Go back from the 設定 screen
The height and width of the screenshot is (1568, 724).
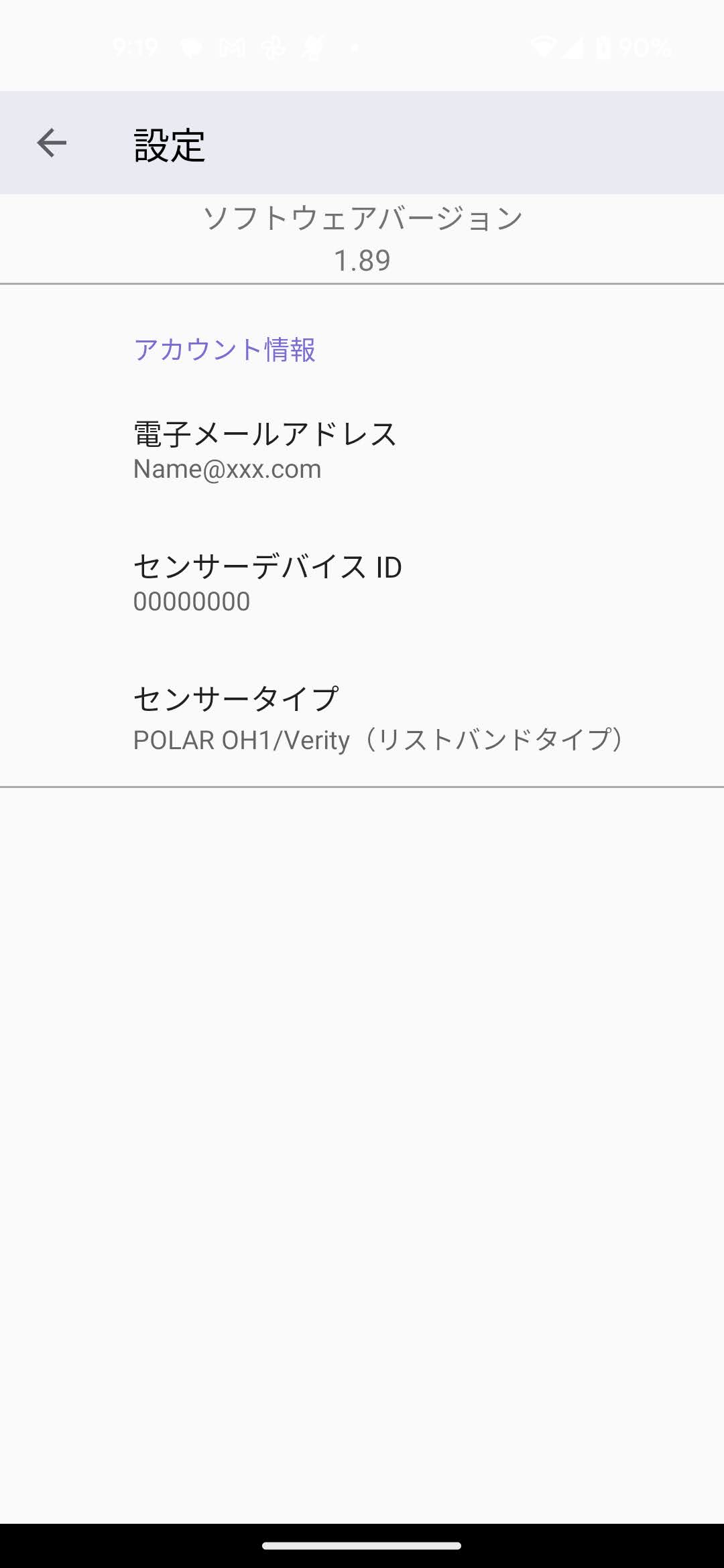pyautogui.click(x=52, y=143)
